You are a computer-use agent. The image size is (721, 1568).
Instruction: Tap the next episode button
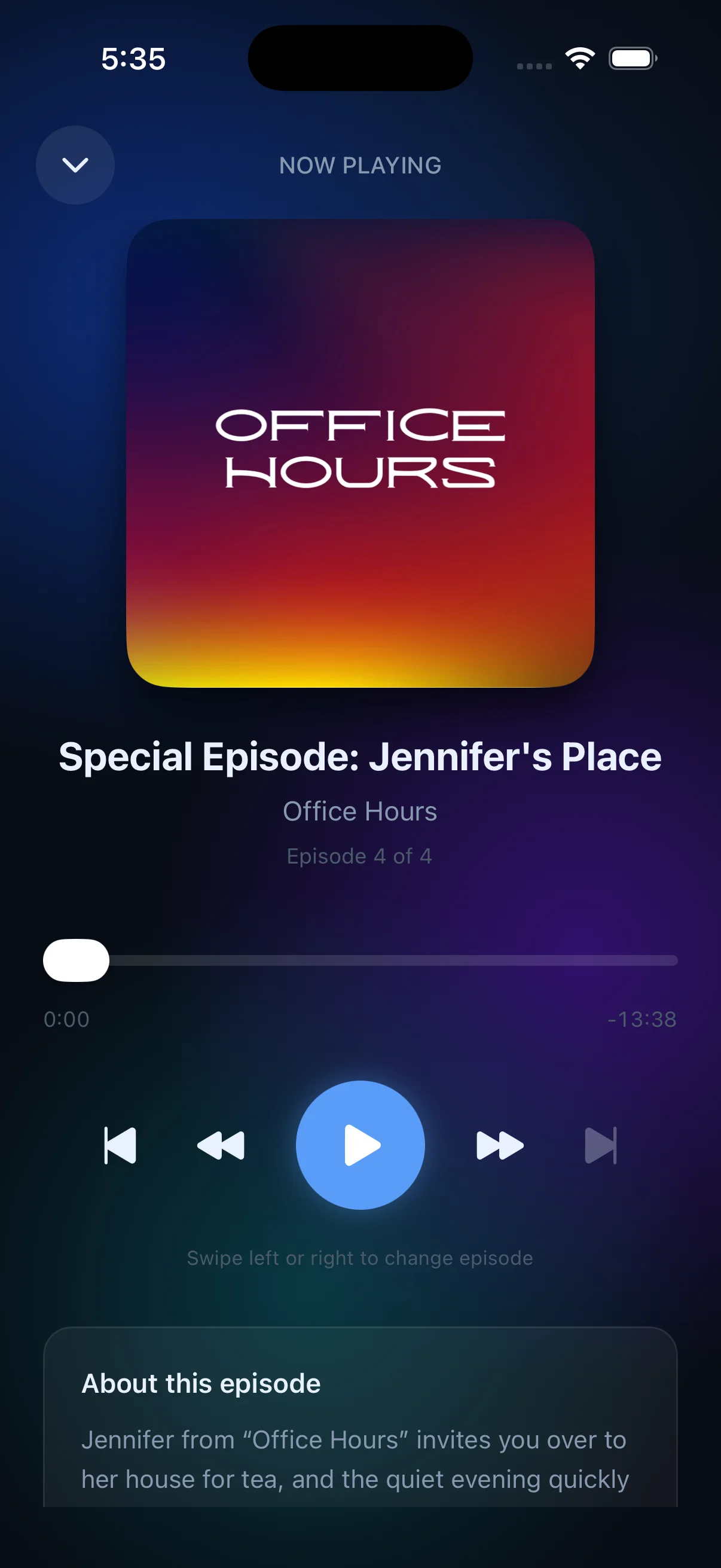(x=600, y=1145)
